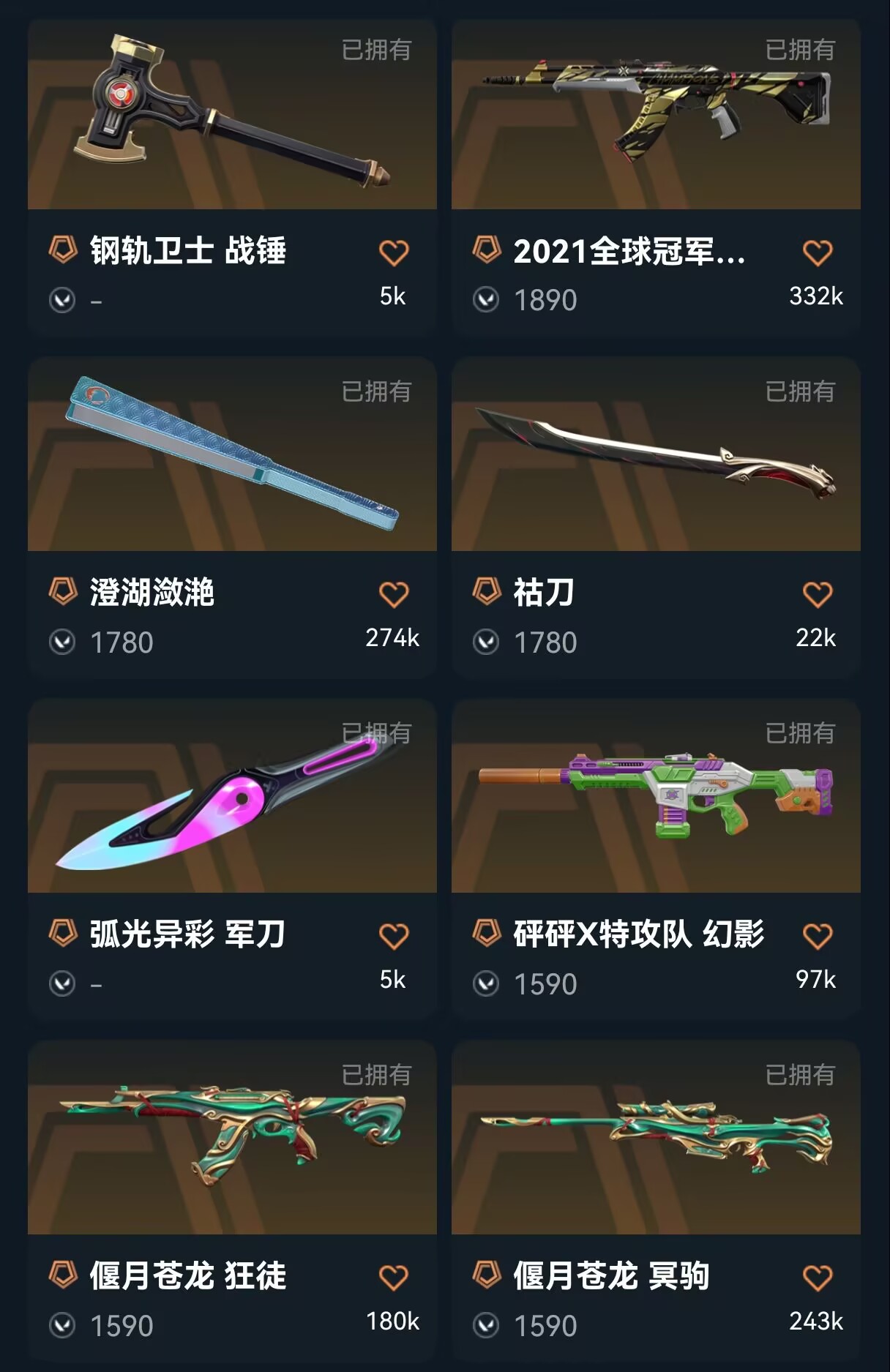Viewport: 890px width, 1372px height.
Task: Open the 钢轨卫士 战锤 skin card
Action: (x=232, y=117)
